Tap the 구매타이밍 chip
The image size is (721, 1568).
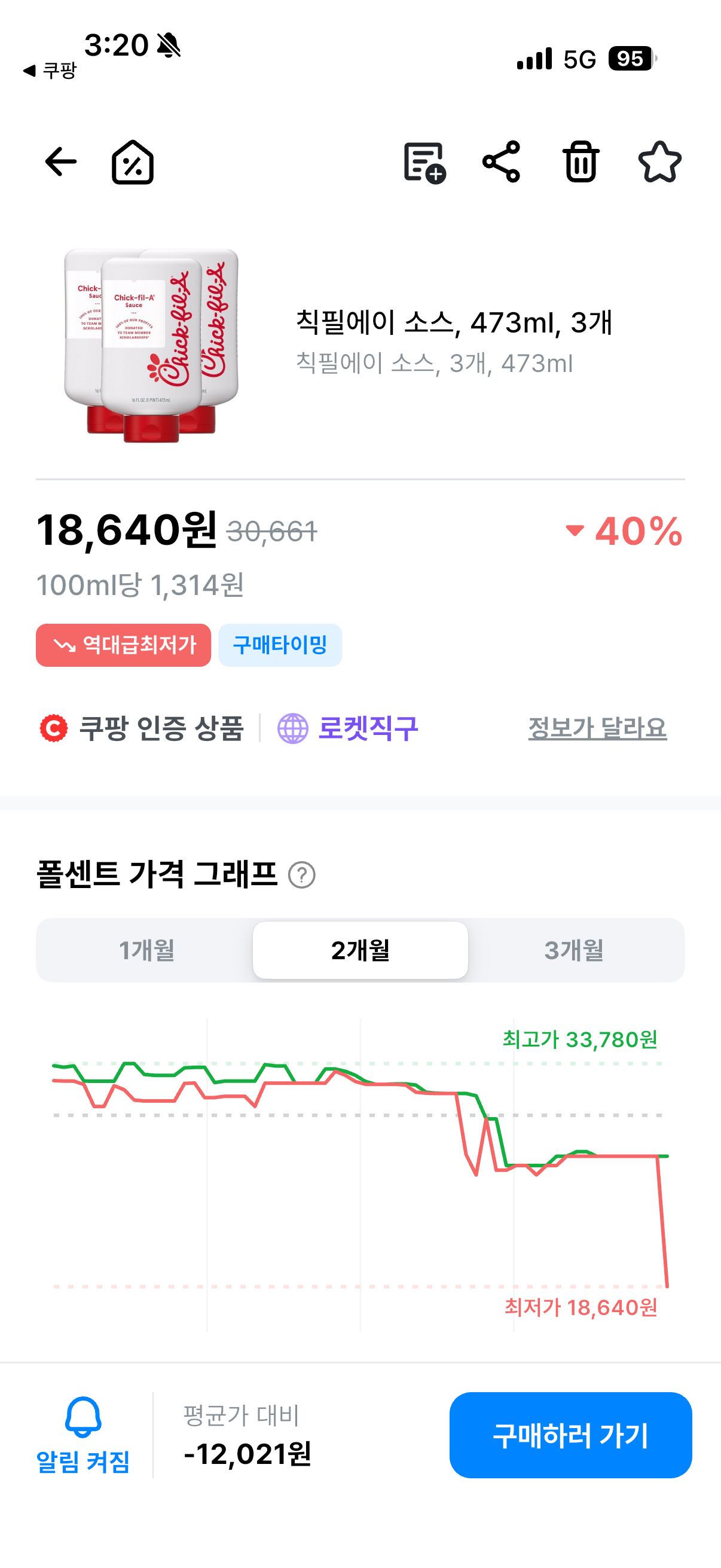280,645
